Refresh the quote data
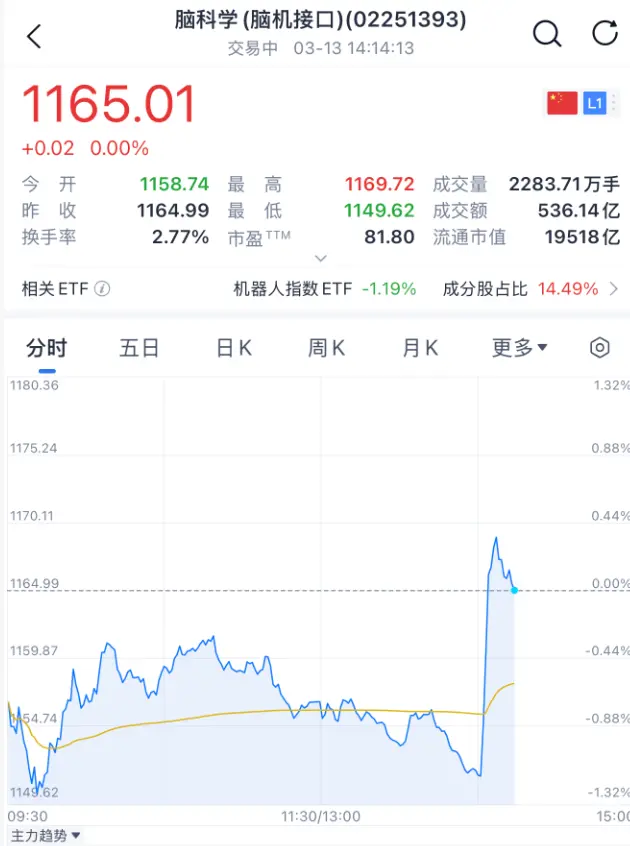Screen dimensions: 630x846 (x=605, y=34)
